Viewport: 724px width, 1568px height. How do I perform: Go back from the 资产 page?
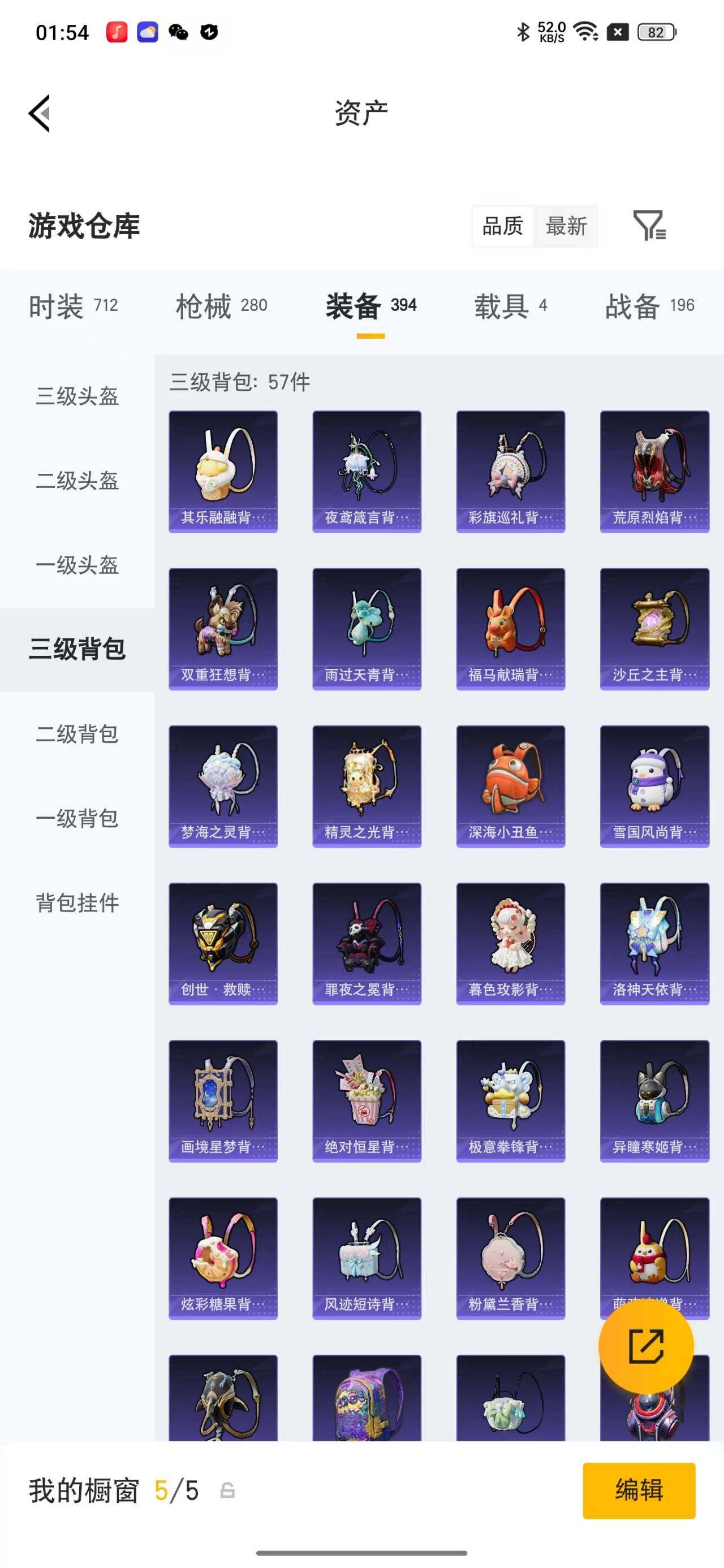[40, 113]
